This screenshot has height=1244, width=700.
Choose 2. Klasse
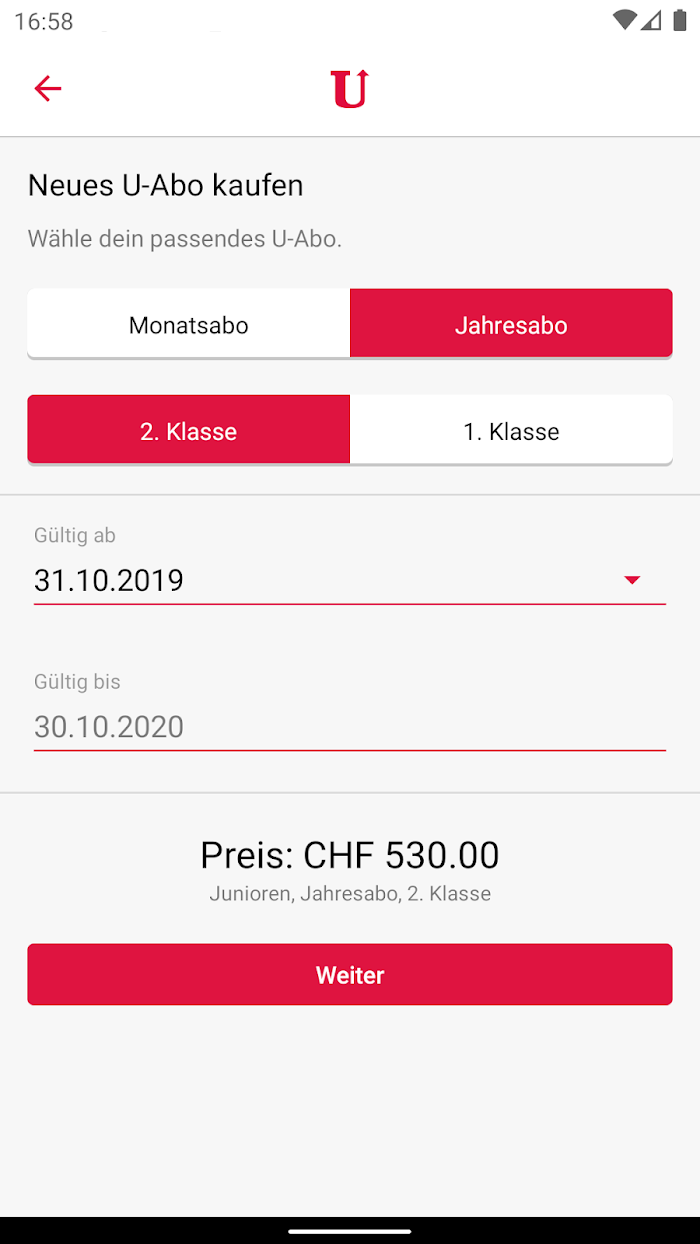coord(189,430)
